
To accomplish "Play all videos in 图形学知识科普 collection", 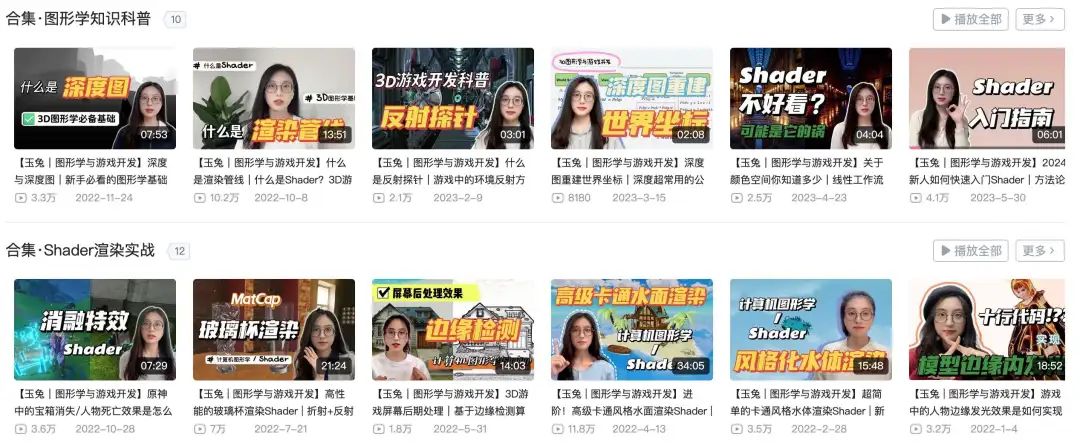I will click(970, 19).
